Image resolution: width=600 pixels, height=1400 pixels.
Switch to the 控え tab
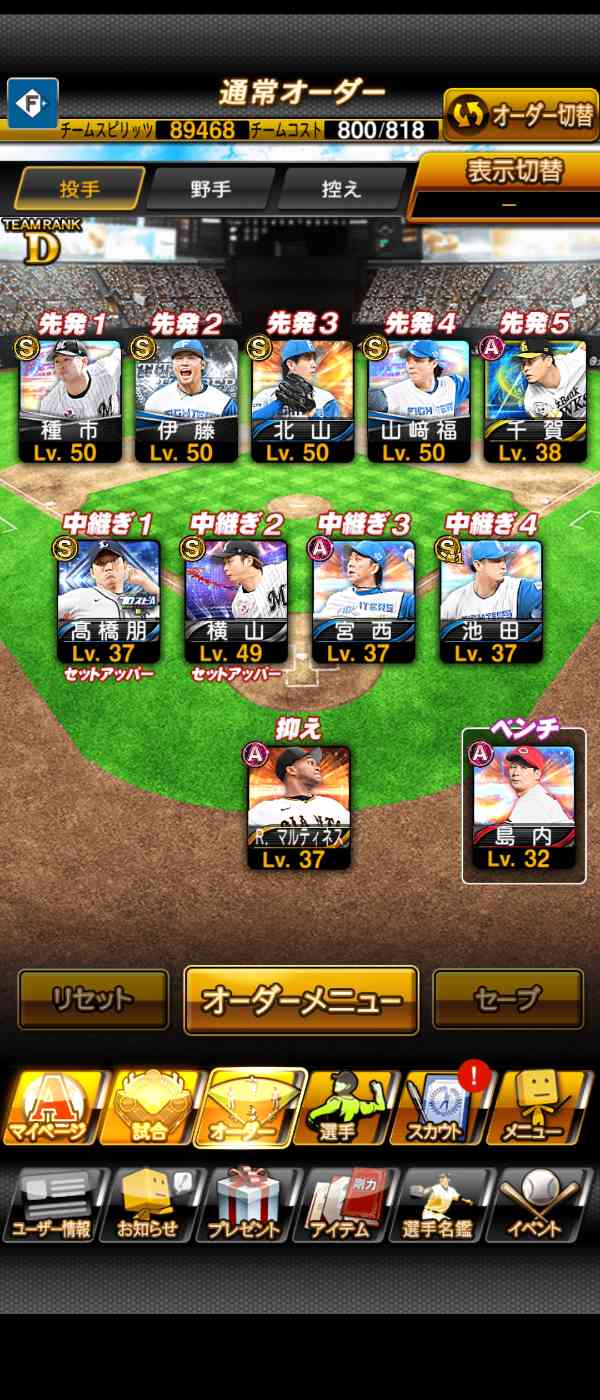[x=341, y=188]
